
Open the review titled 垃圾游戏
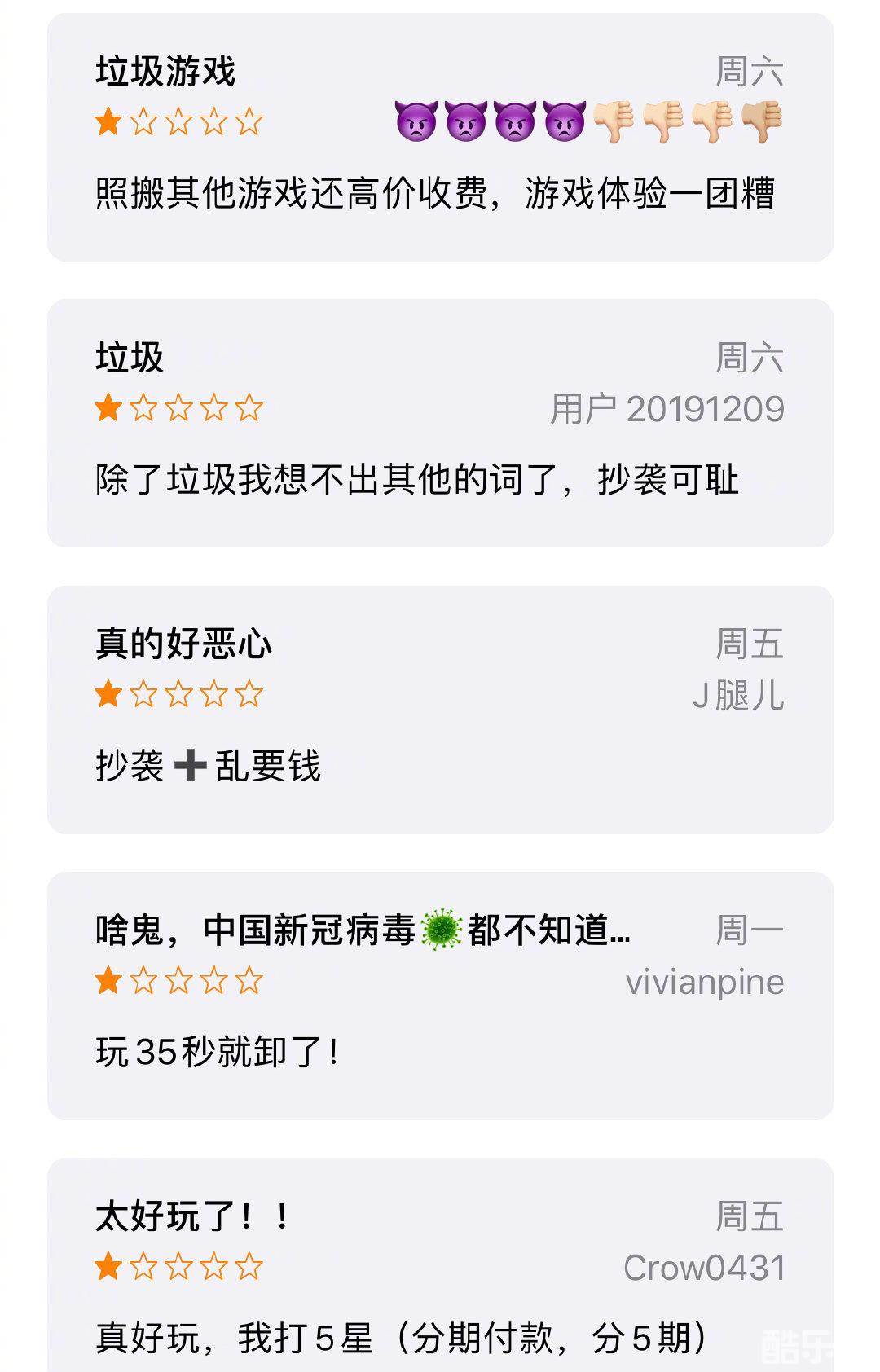(x=440, y=137)
